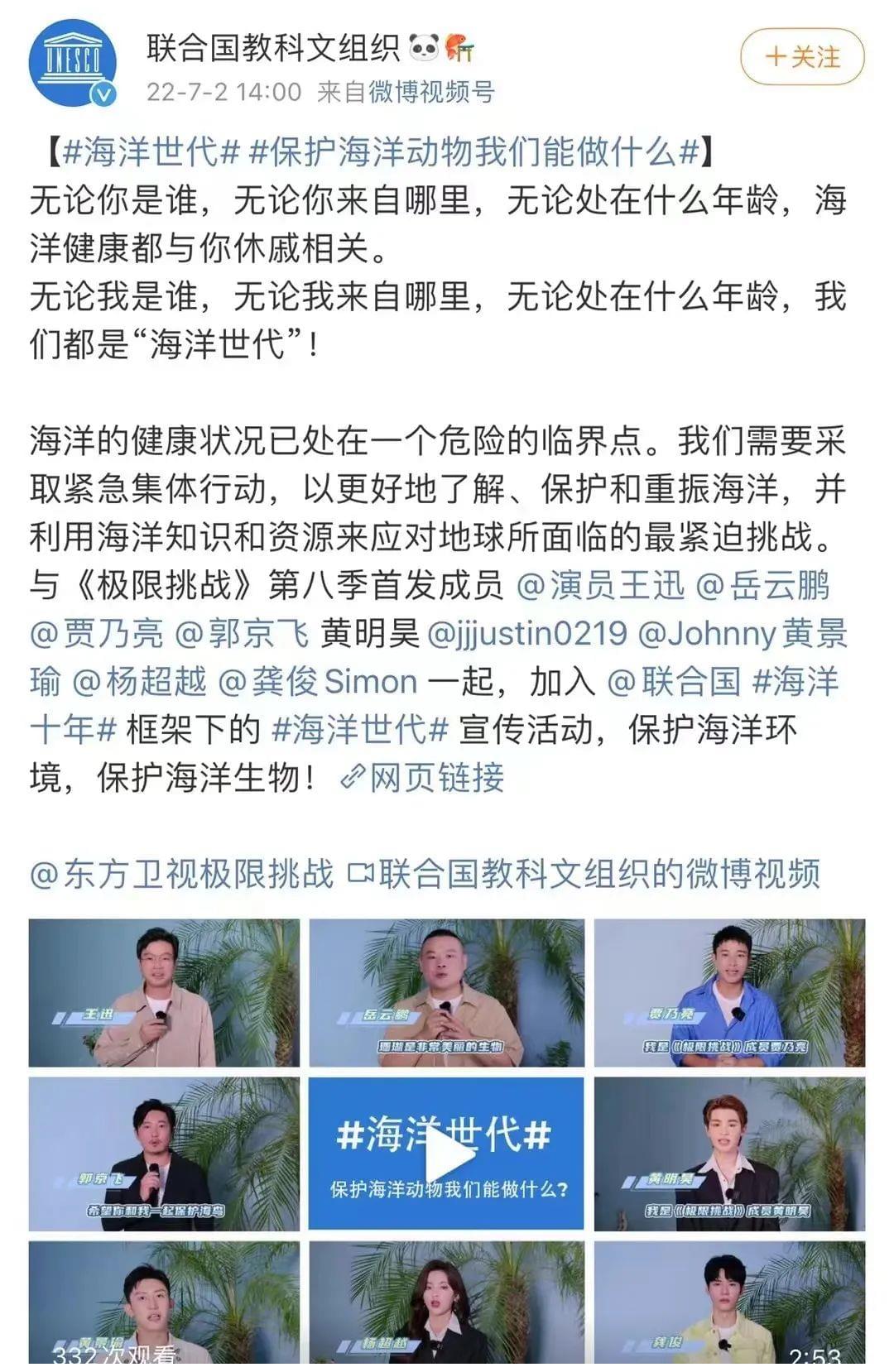The image size is (894, 1372).
Task: Visit @贾乃亮 mentioned profile
Action: pos(97,634)
